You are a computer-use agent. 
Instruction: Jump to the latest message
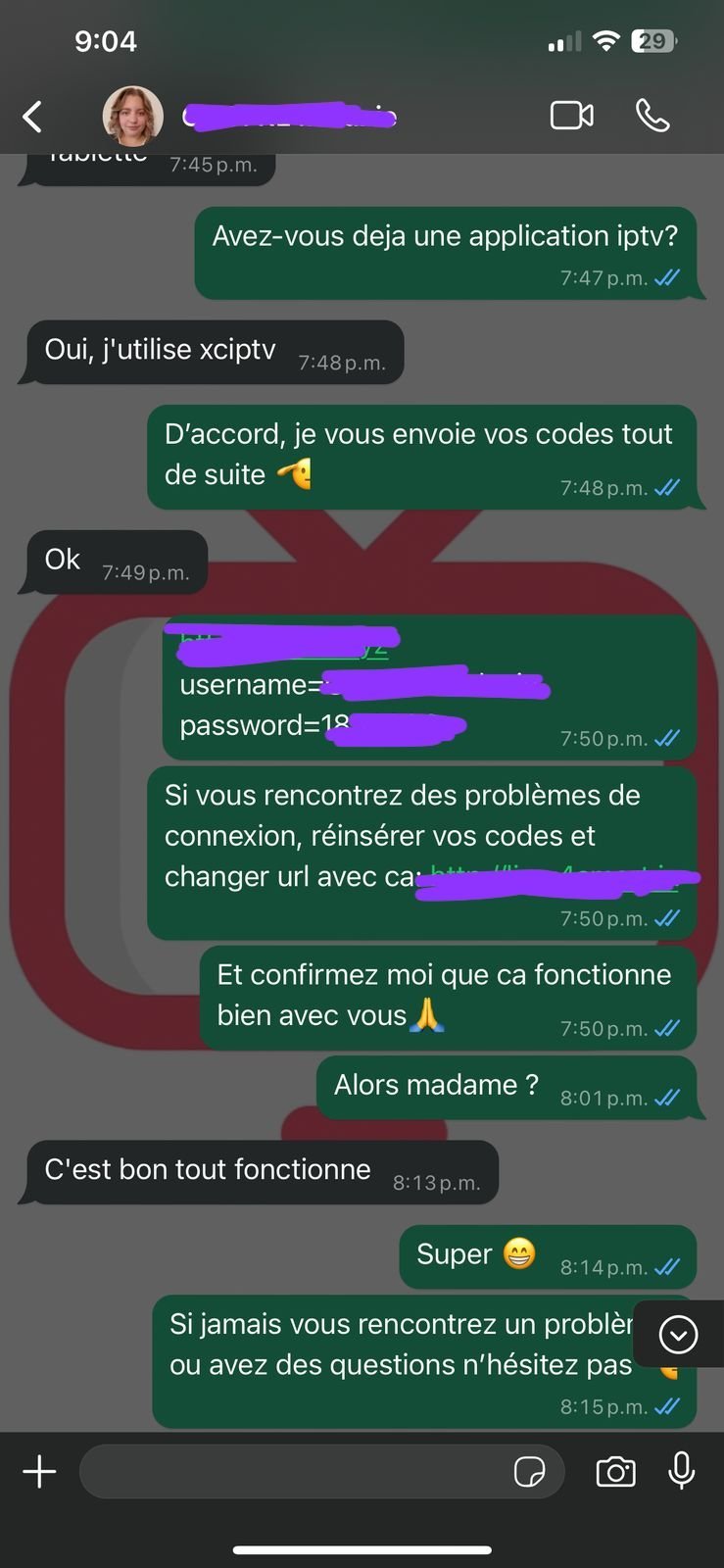678,1334
